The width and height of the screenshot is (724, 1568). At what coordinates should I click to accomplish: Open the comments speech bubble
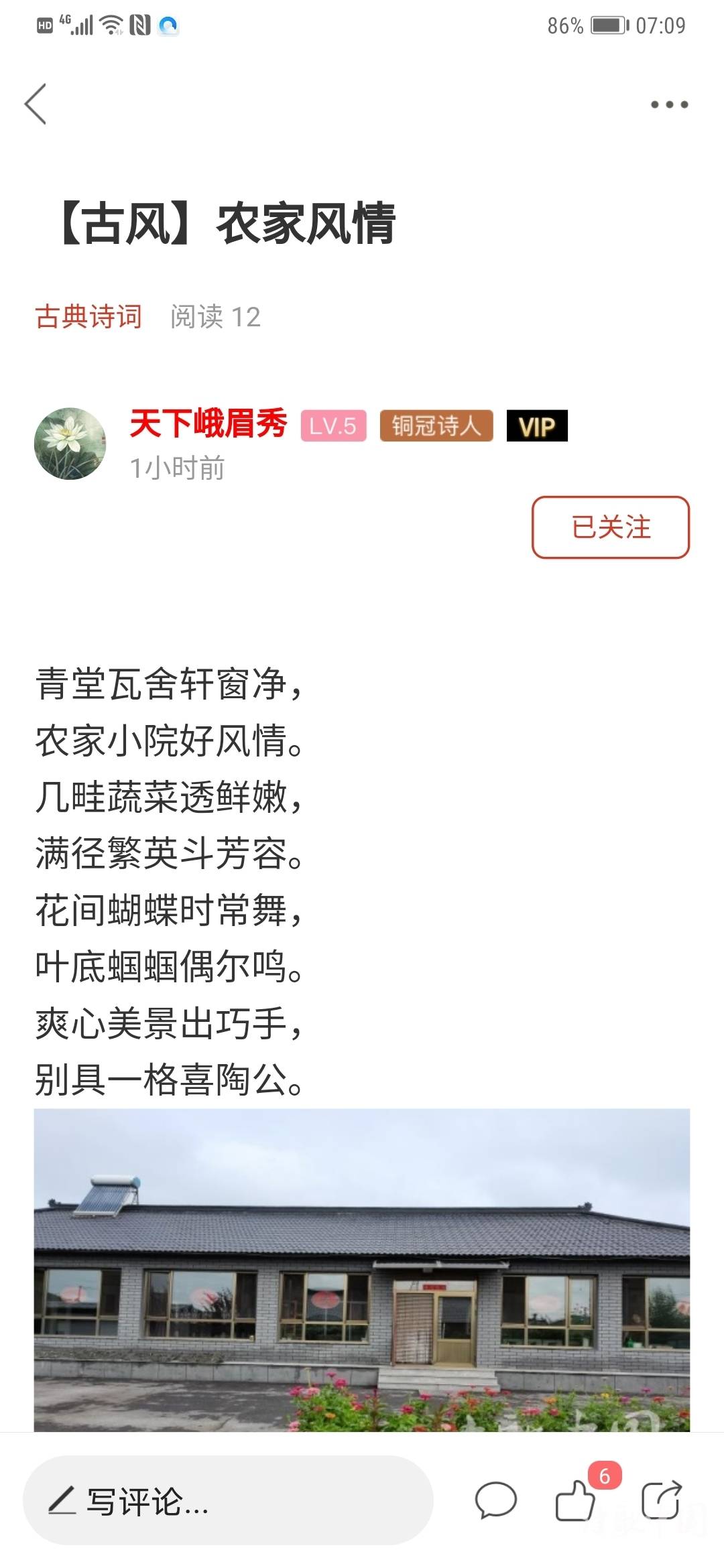(x=496, y=1500)
